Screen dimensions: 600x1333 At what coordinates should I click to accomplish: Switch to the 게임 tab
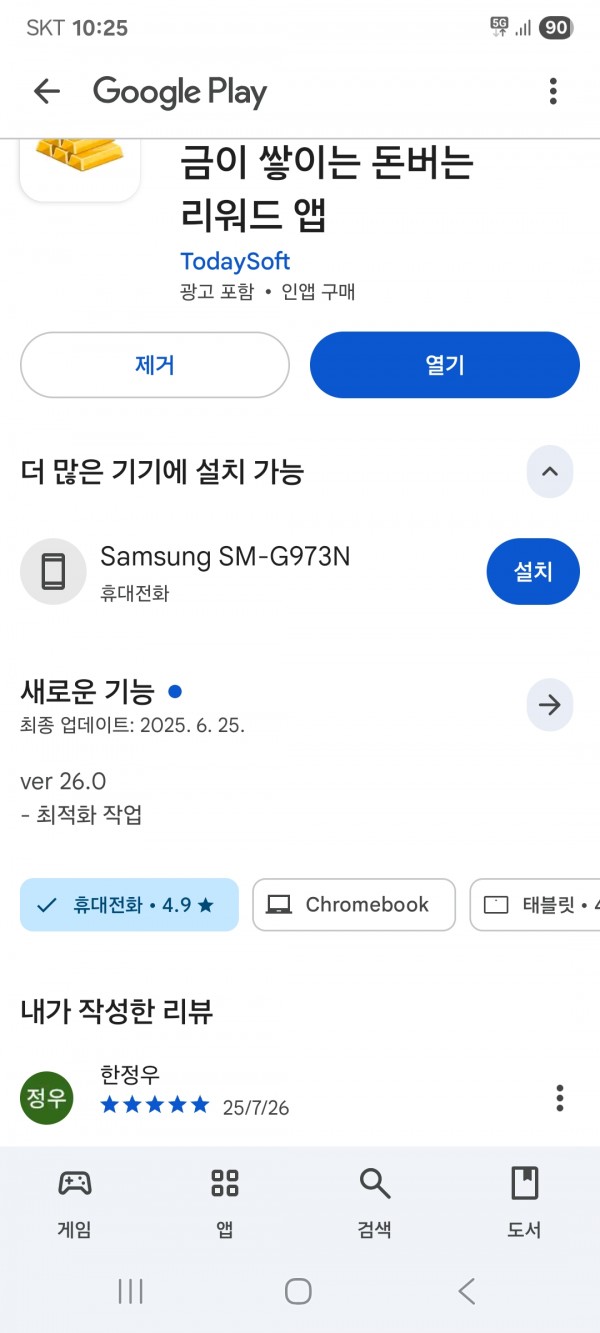tap(74, 1204)
